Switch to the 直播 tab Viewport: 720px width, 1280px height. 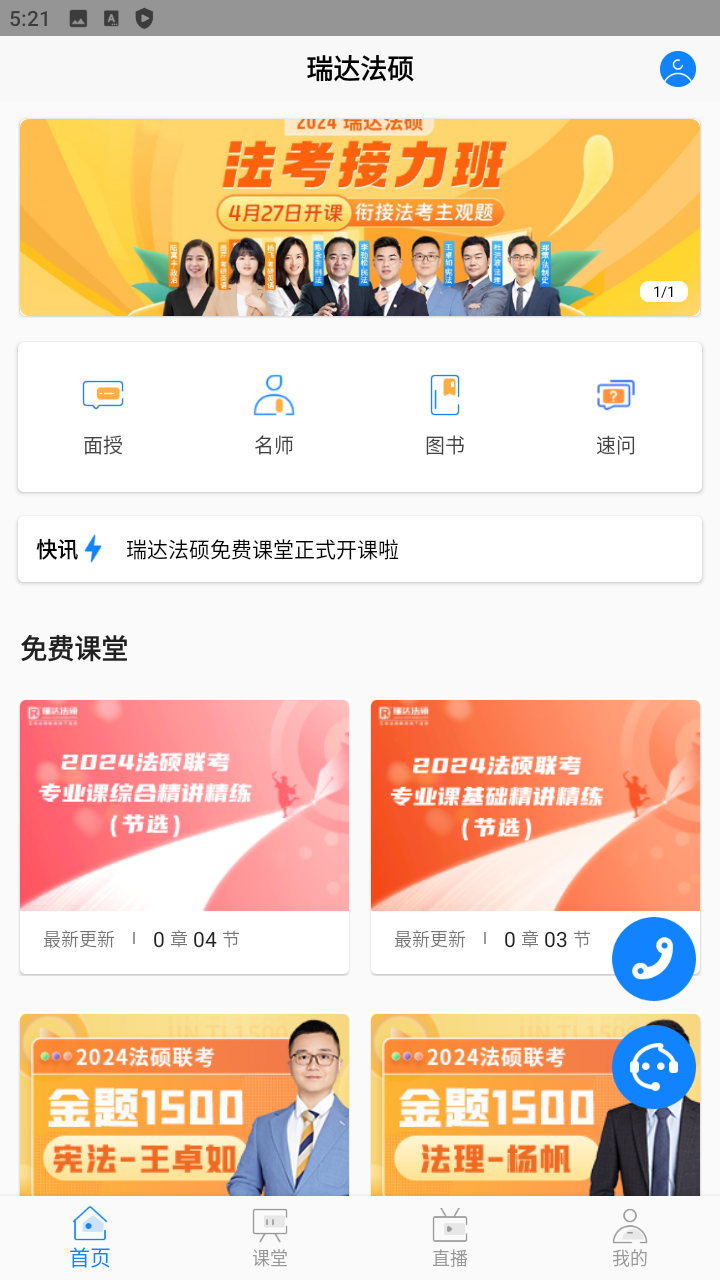tap(450, 1238)
